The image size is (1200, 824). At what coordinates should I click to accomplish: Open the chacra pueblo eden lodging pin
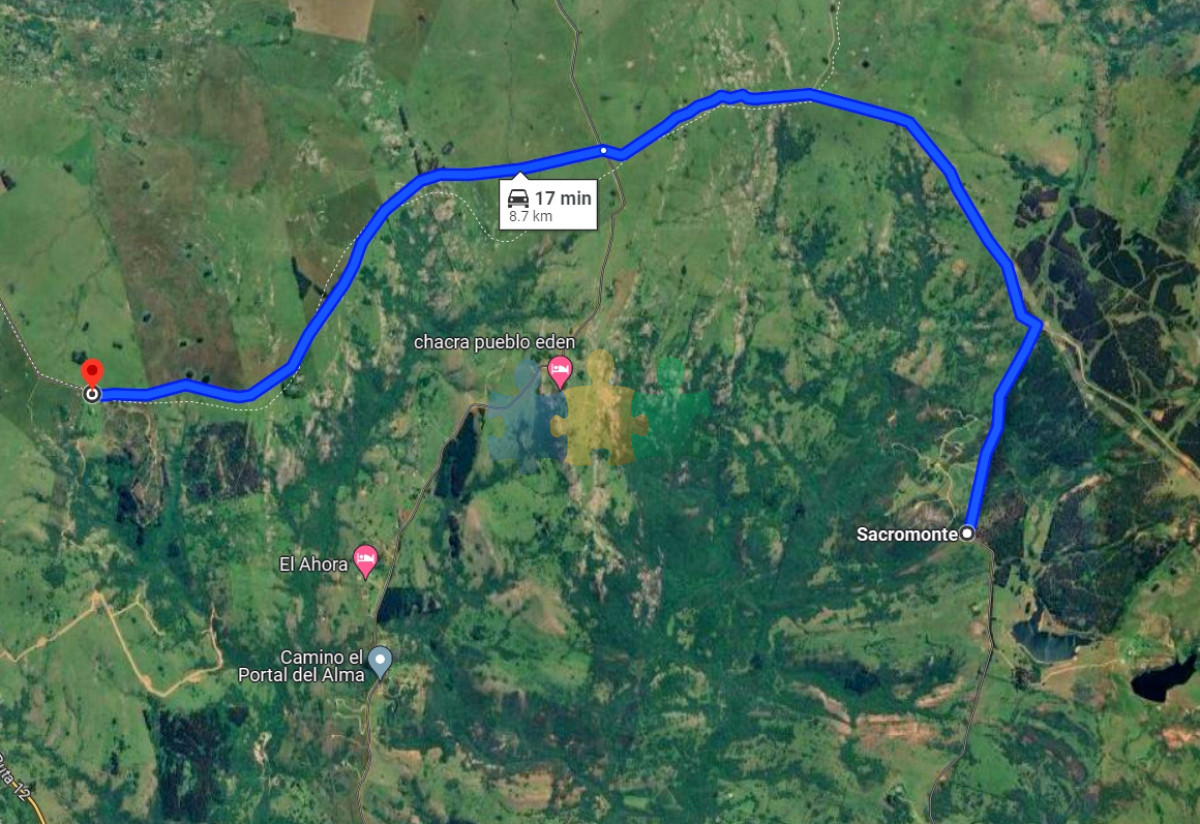[x=559, y=372]
